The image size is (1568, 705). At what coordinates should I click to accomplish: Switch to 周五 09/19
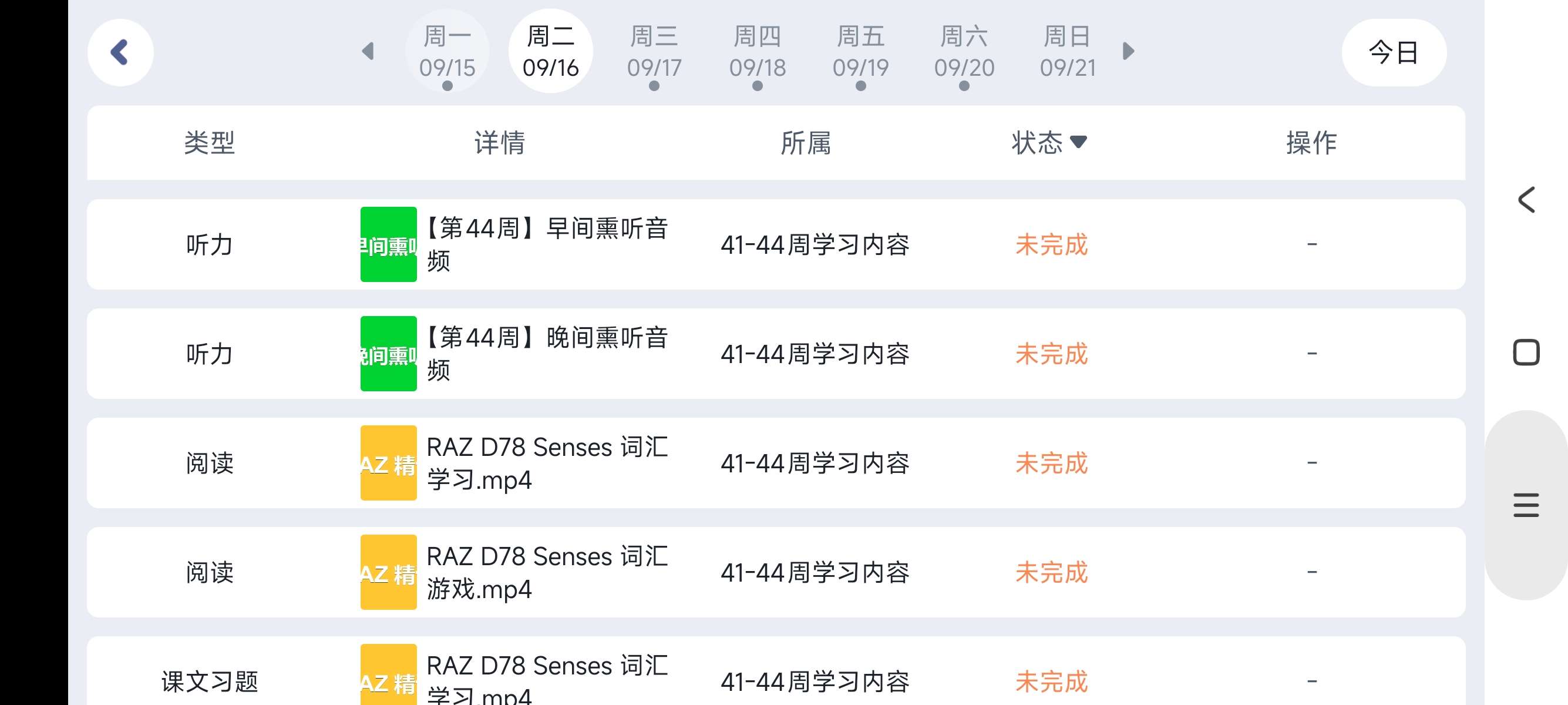[x=860, y=52]
